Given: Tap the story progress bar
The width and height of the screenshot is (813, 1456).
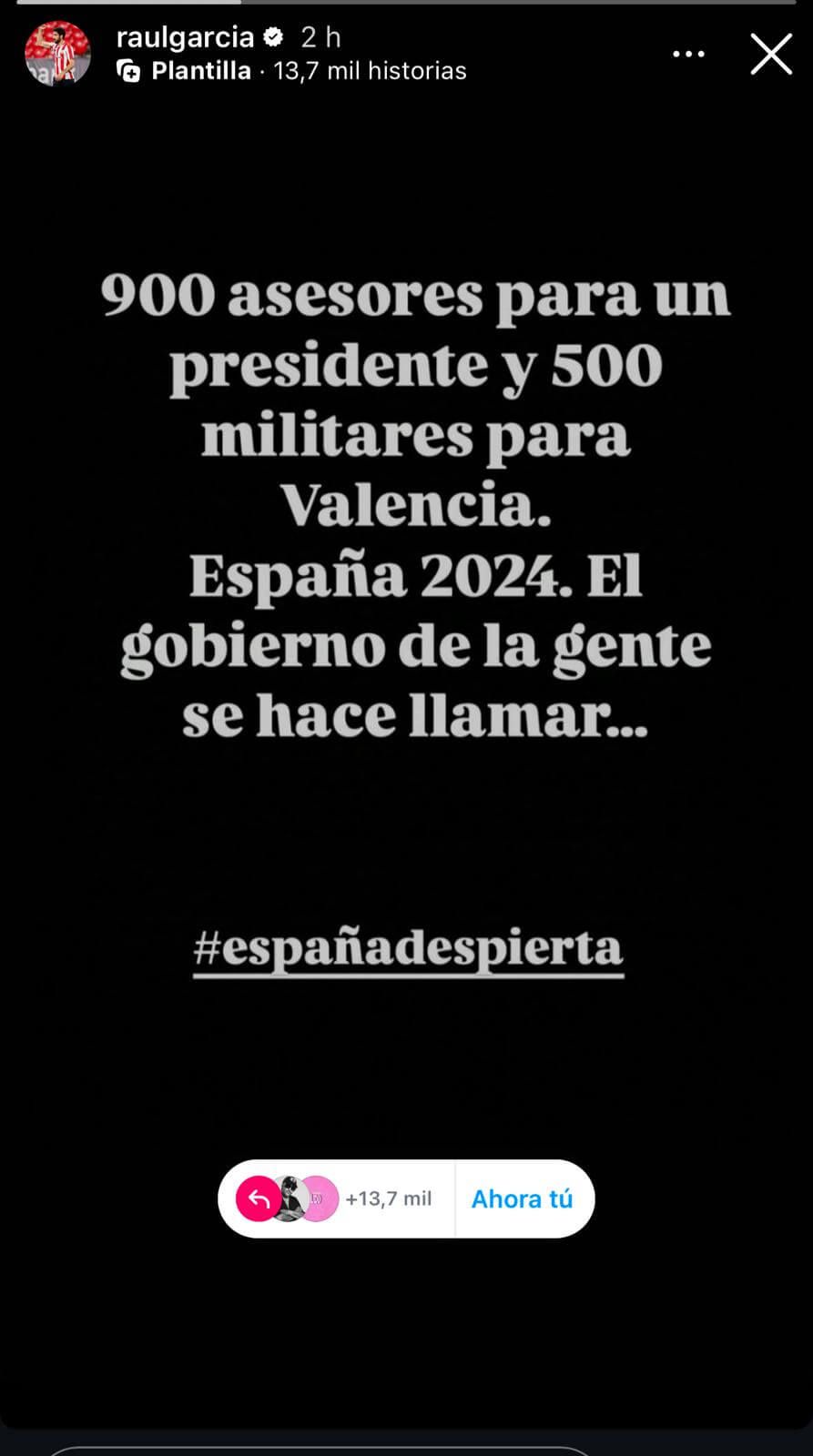Looking at the screenshot, I should [x=406, y=7].
